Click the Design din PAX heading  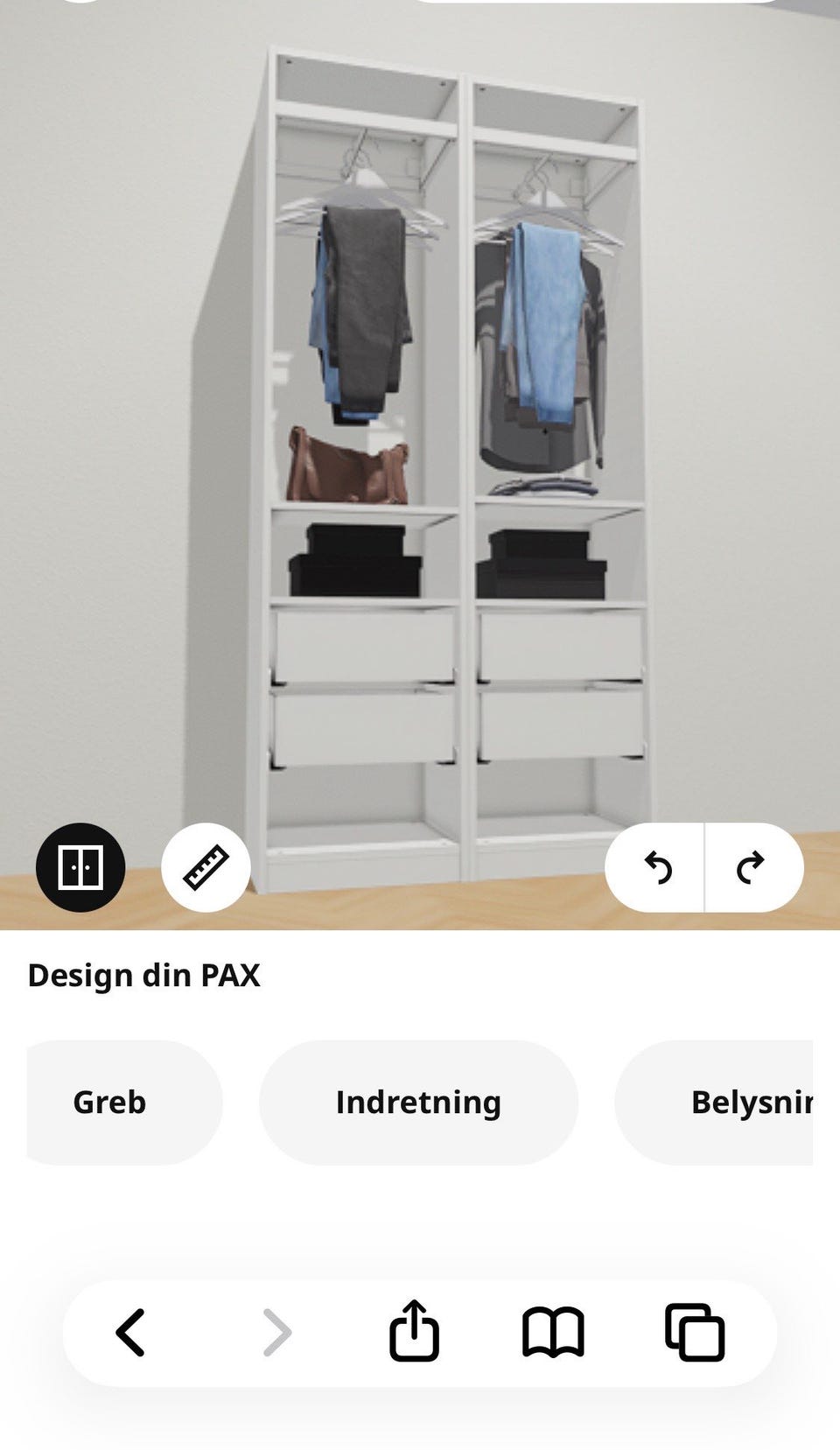pyautogui.click(x=144, y=975)
